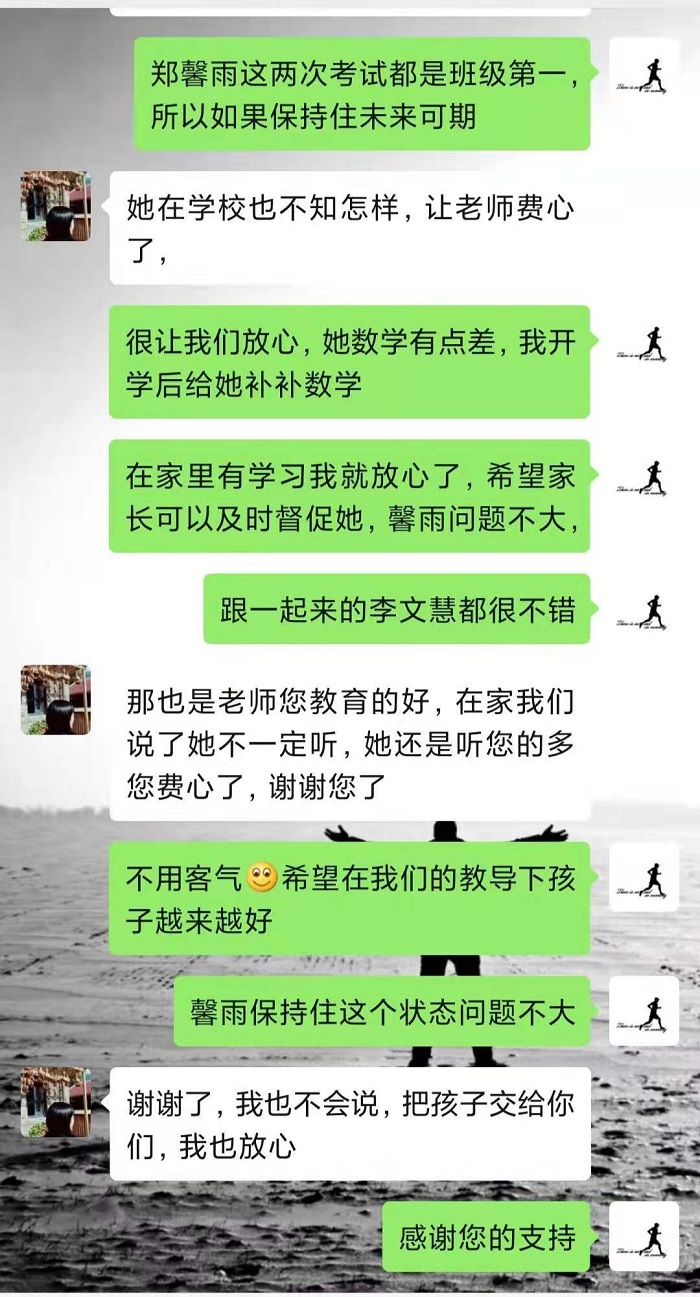Open the sender avatar next to '郑馨雨这两次考试'
The height and width of the screenshot is (1297, 700).
[x=644, y=72]
